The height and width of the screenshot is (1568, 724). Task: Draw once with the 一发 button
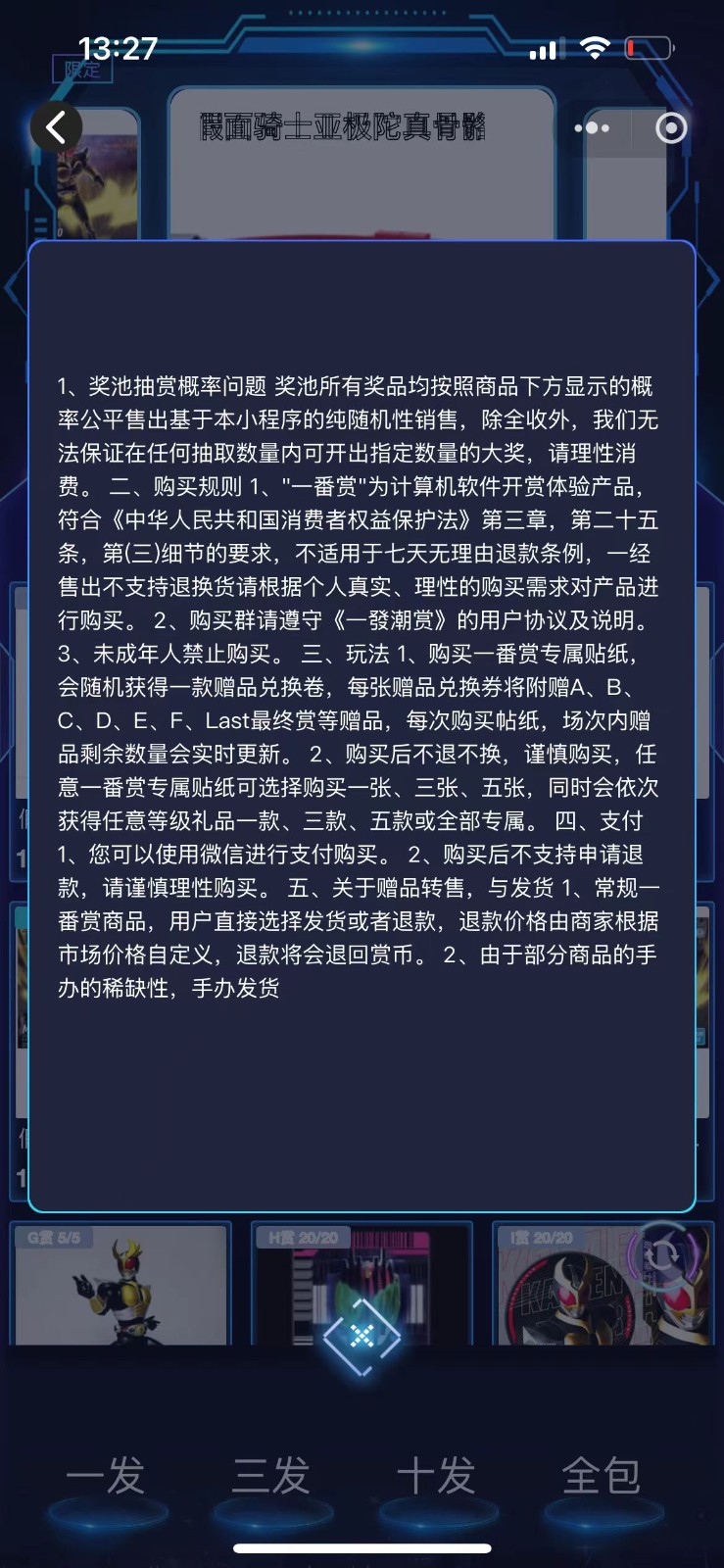(x=106, y=1476)
